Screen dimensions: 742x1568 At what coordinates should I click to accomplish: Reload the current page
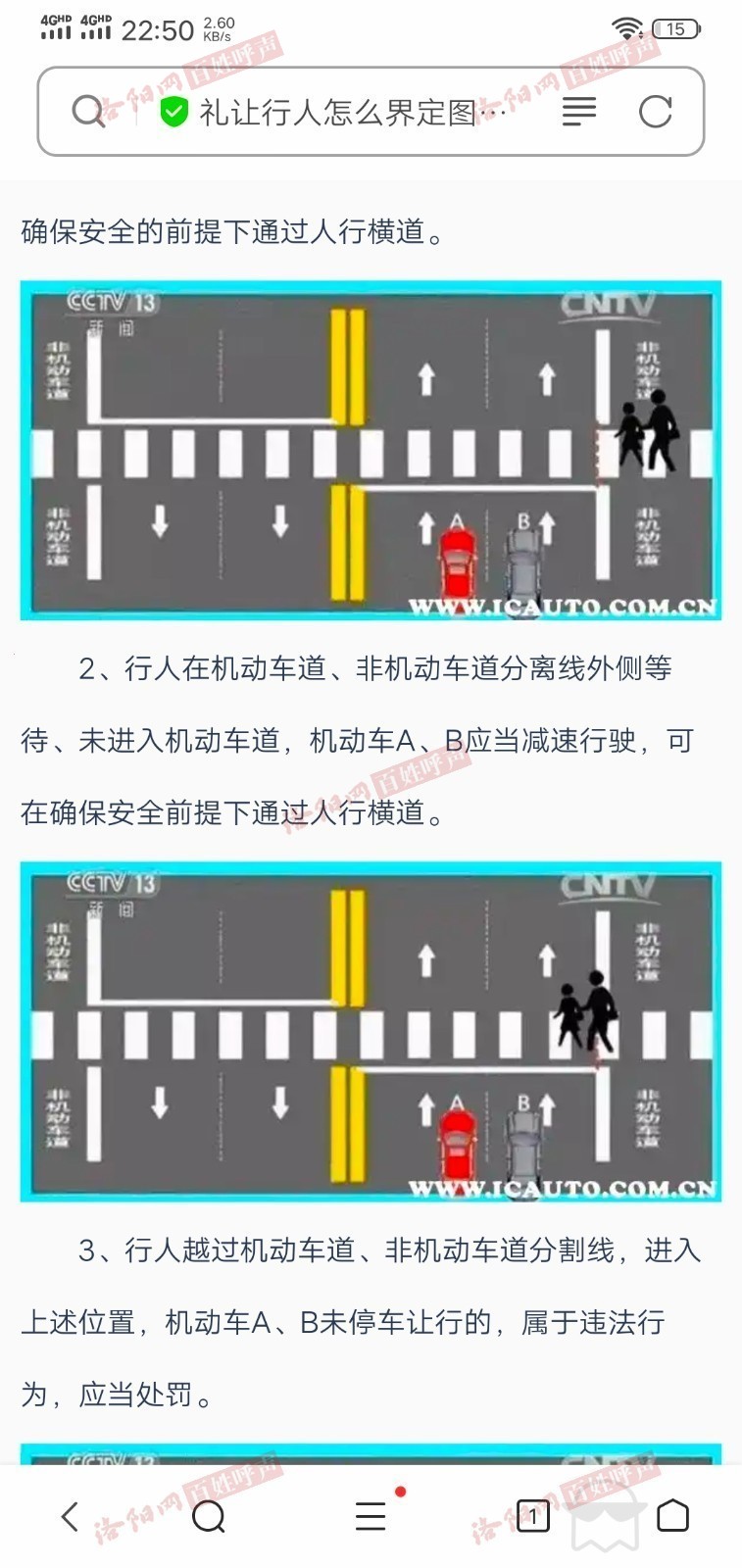[x=655, y=112]
